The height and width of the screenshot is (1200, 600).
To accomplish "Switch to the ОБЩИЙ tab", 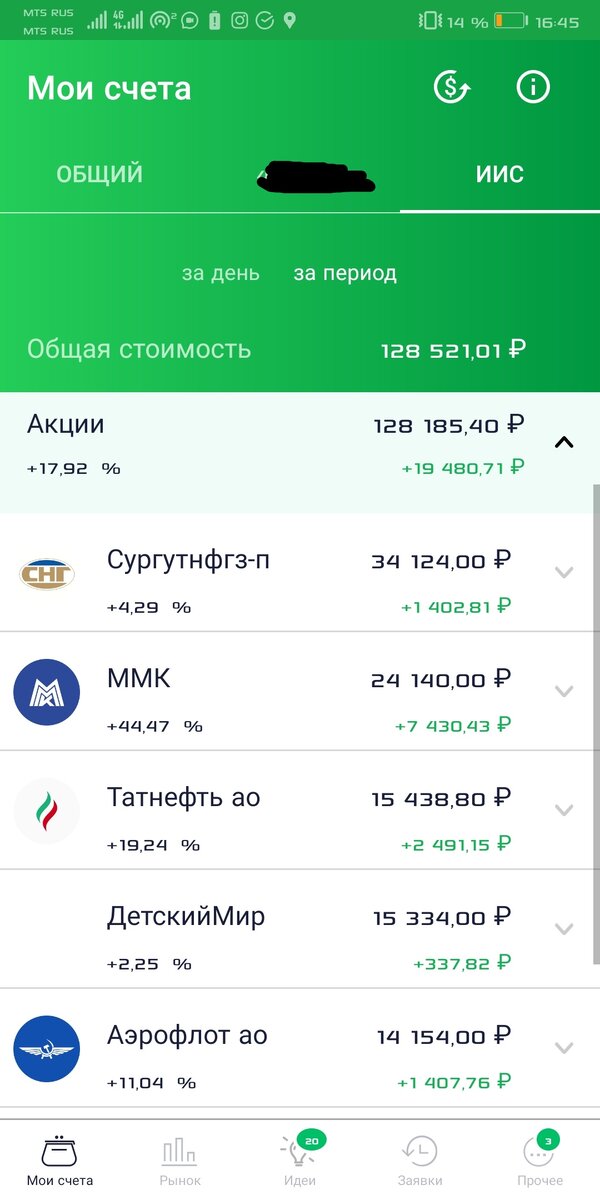I will tap(99, 174).
